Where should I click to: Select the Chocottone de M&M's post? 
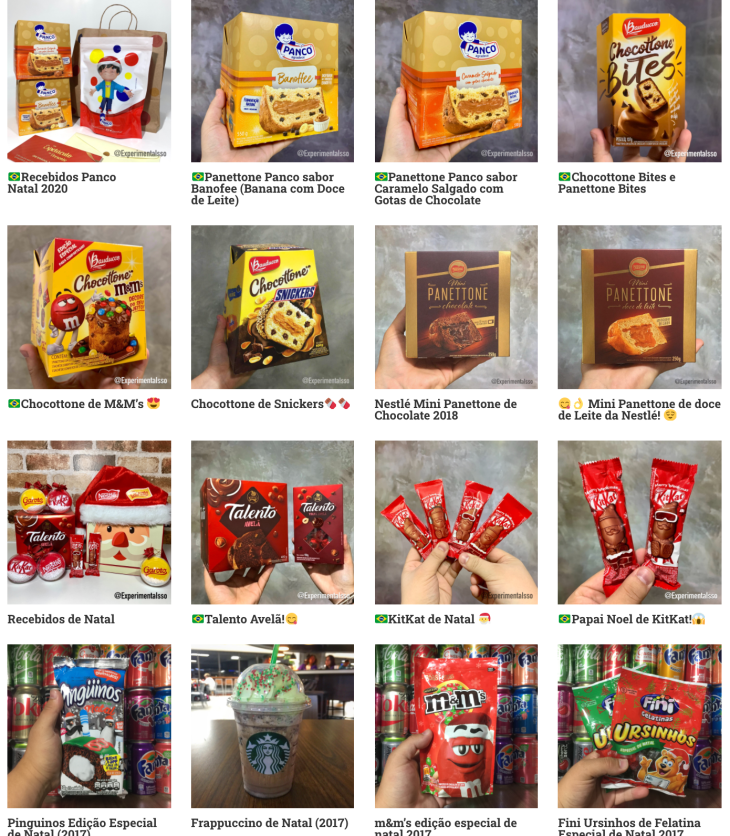click(x=88, y=306)
